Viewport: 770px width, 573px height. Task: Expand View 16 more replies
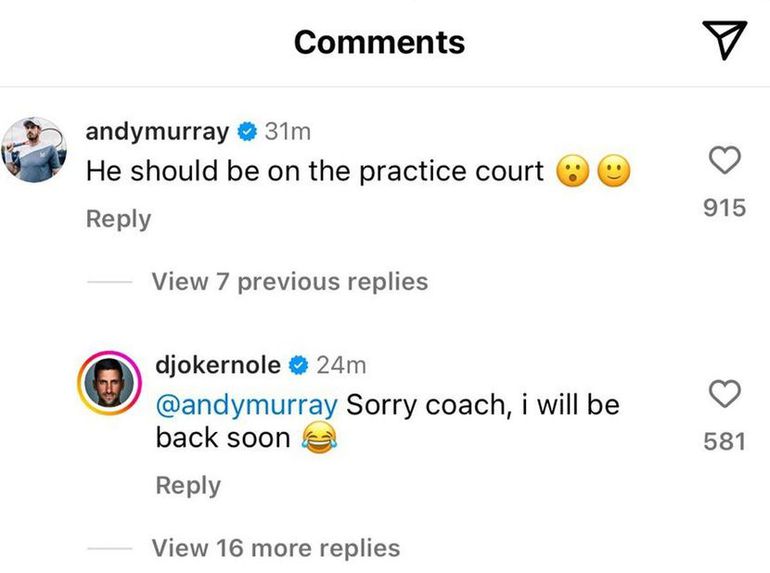(x=275, y=548)
